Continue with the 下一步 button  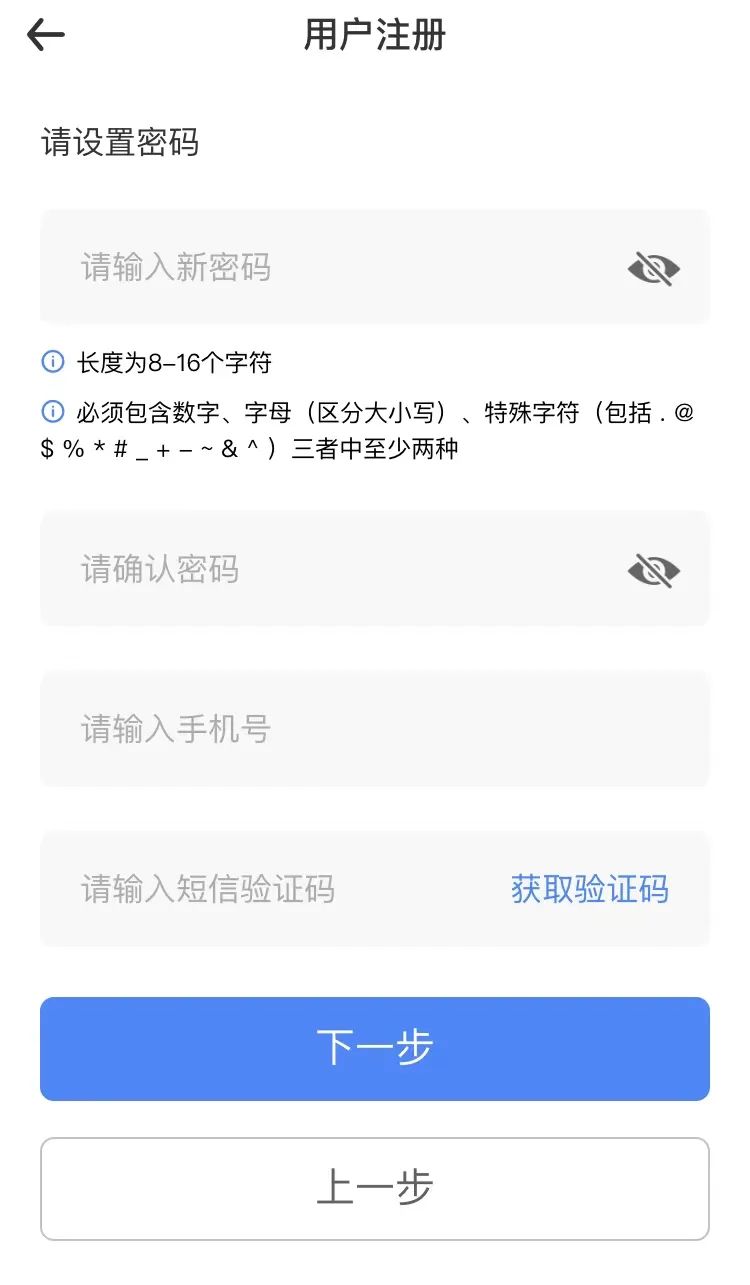coord(375,1049)
